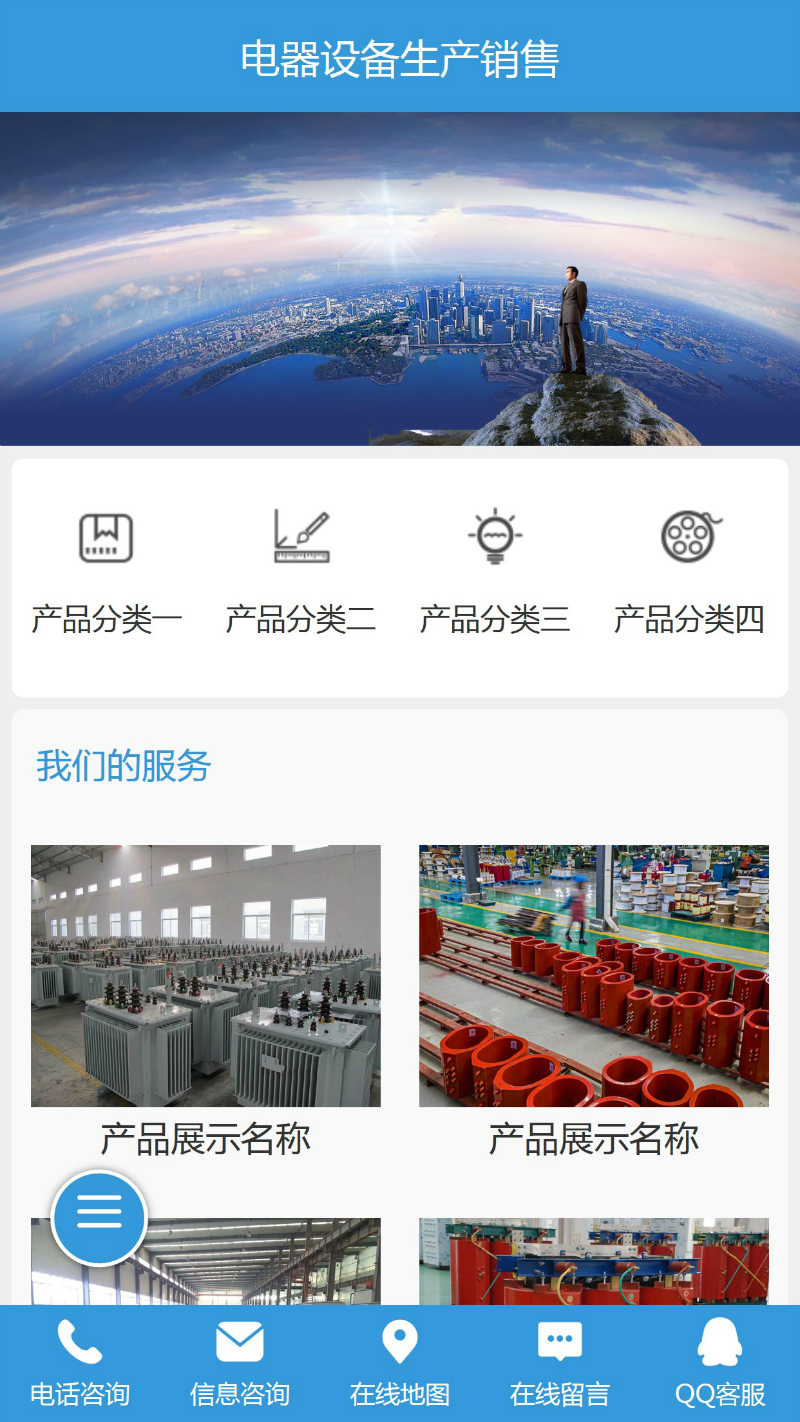Open the red transformer product card
This screenshot has width=800, height=1422.
(594, 1261)
